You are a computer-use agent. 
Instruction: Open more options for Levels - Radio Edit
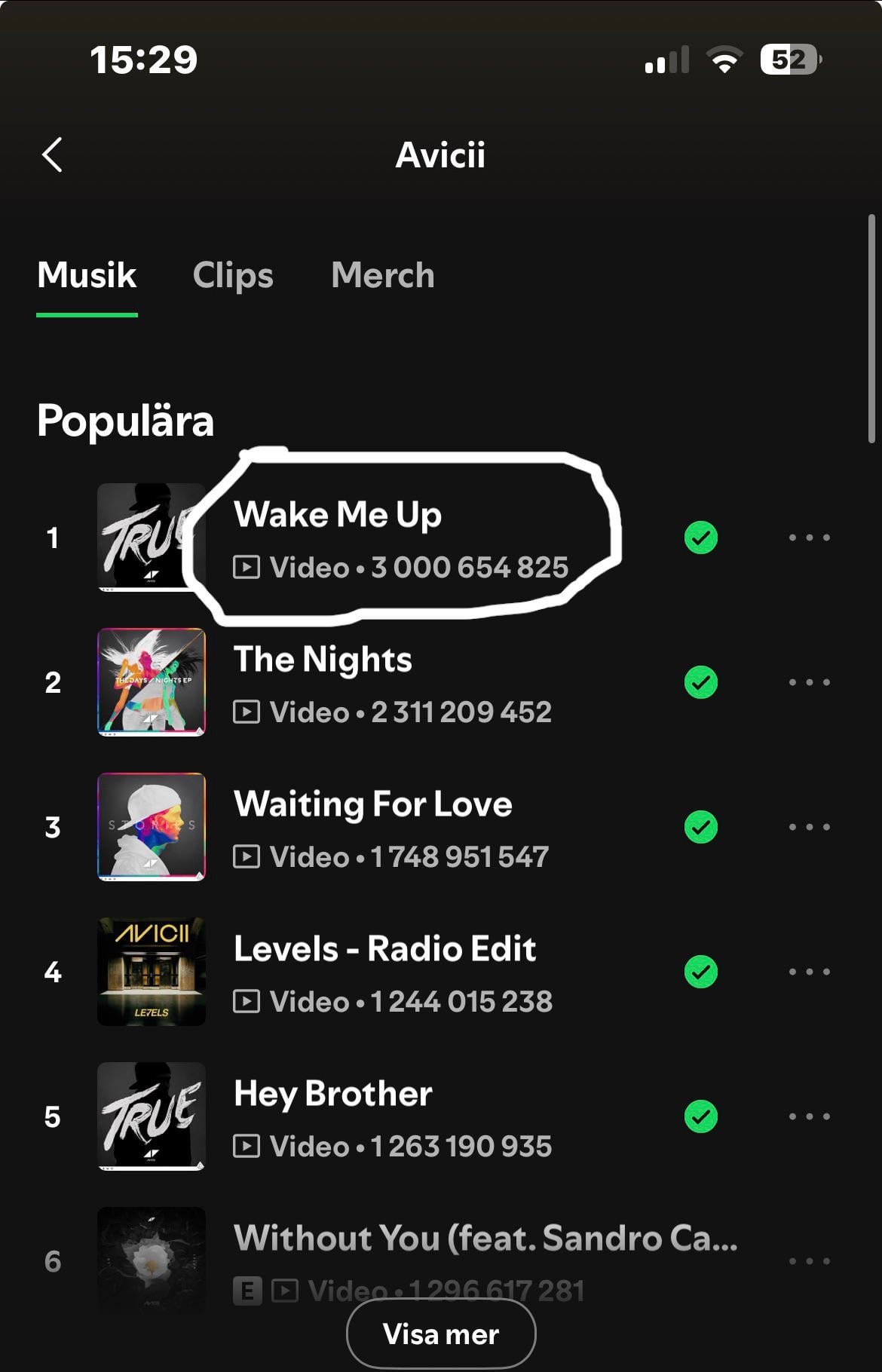(809, 972)
